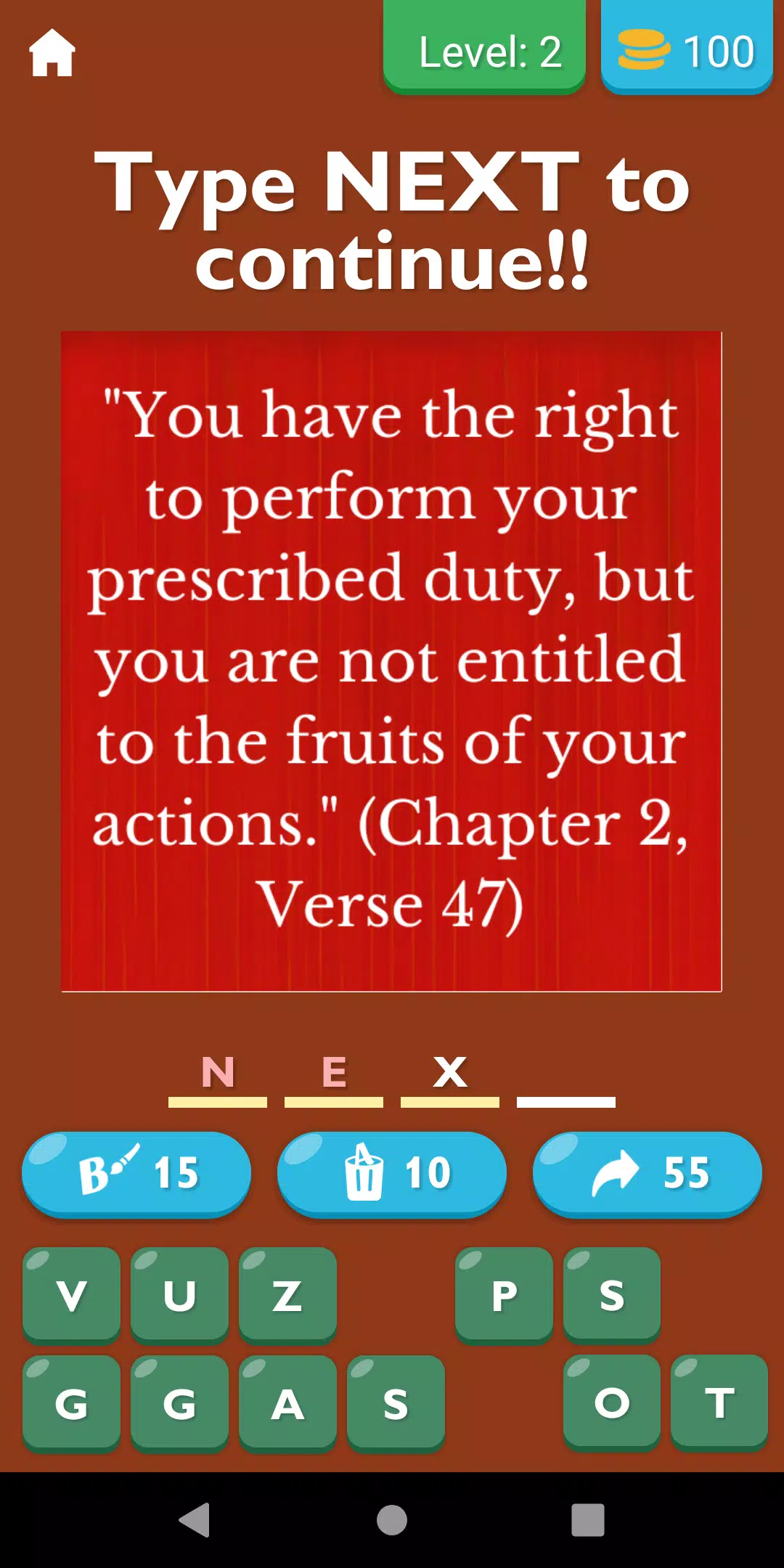The height and width of the screenshot is (1568, 784).
Task: Go to the home screen icon
Action: tap(52, 52)
